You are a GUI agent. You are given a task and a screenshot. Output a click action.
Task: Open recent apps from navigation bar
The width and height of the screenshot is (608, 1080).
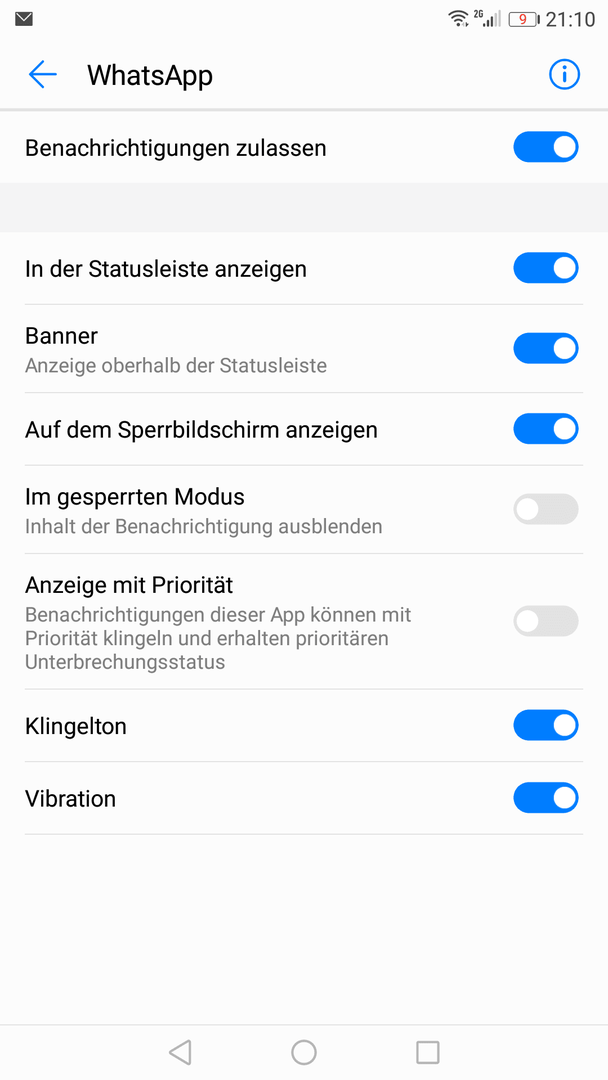[428, 1052]
